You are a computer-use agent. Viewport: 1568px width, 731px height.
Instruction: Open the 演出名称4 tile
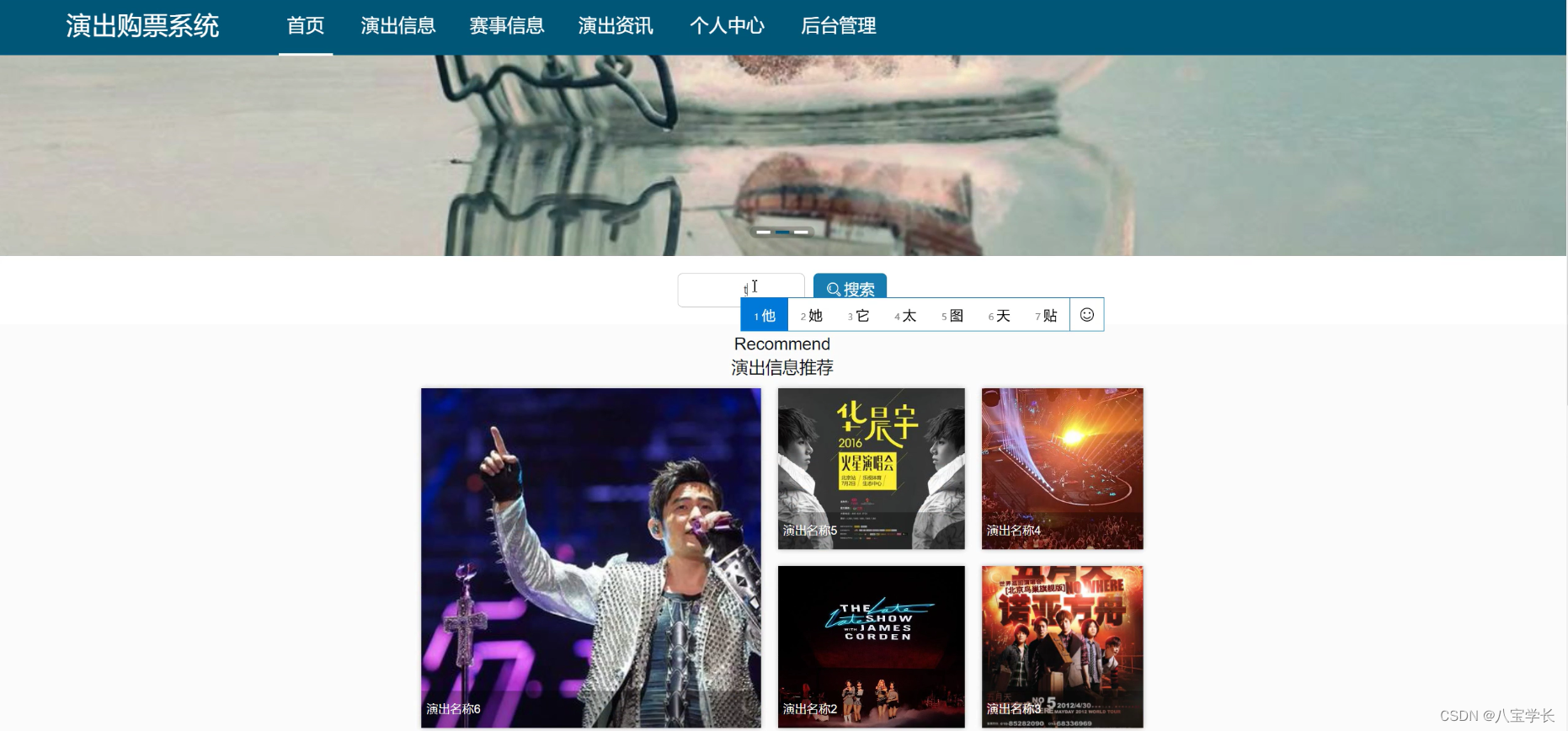pos(1062,468)
